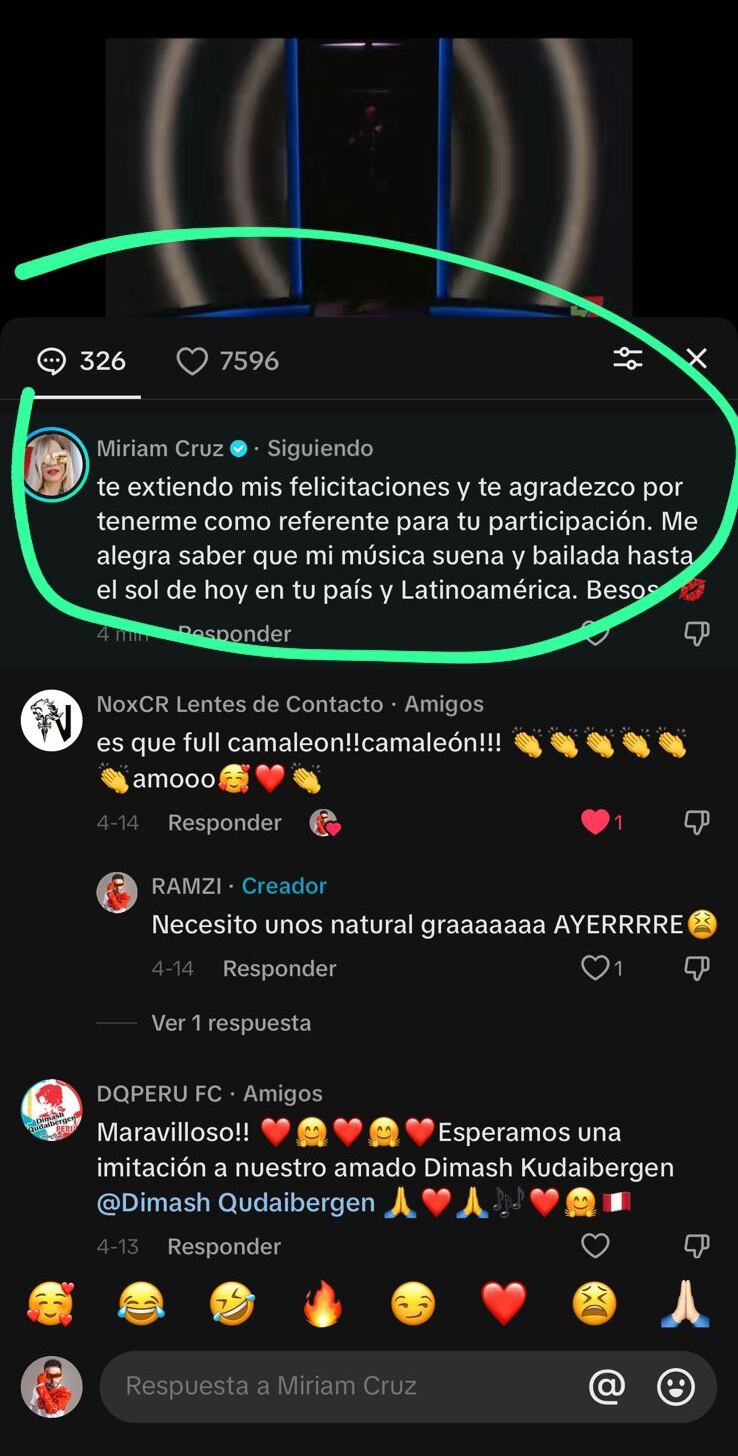Like RAMZI's comment with the heart toggle
This screenshot has height=1456, width=738.
coord(597,967)
